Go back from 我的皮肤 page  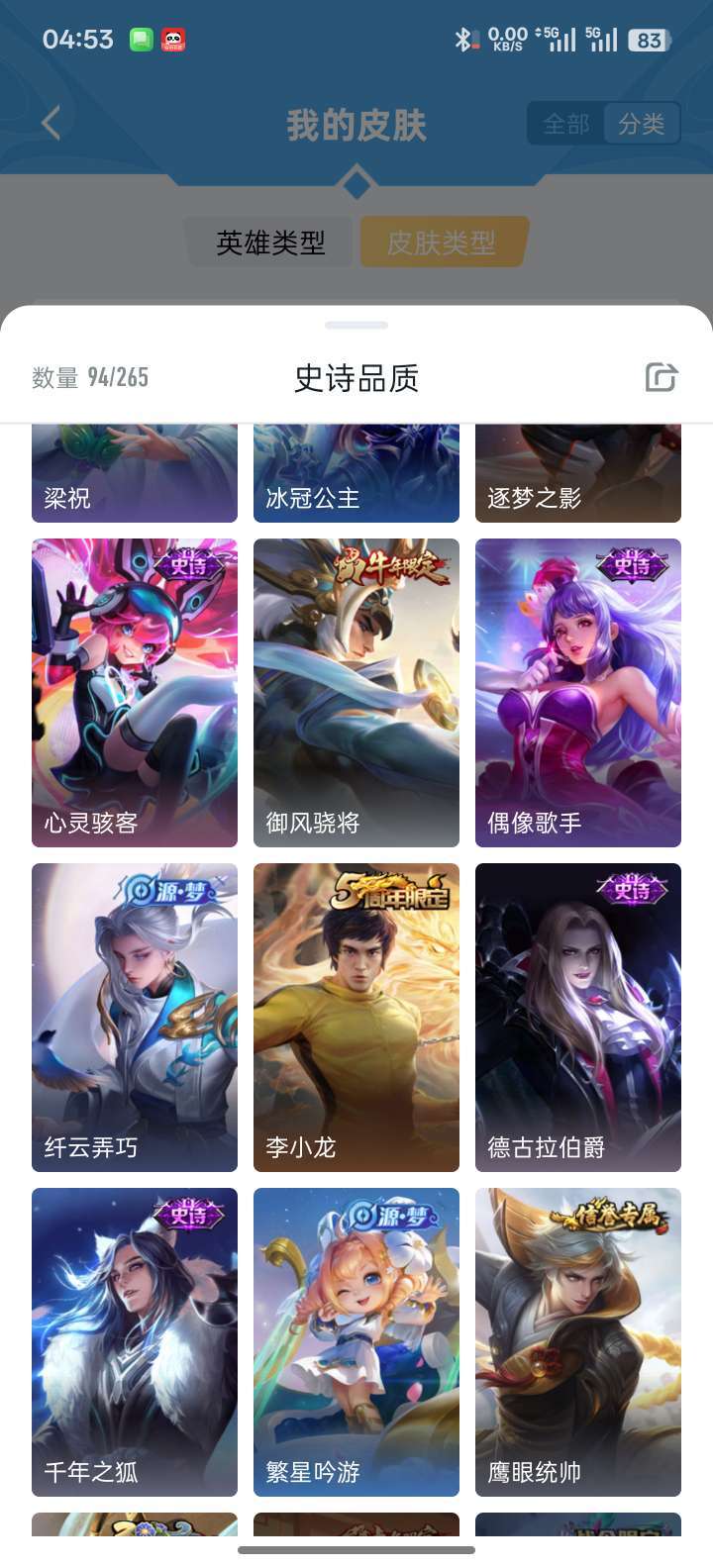(x=51, y=124)
